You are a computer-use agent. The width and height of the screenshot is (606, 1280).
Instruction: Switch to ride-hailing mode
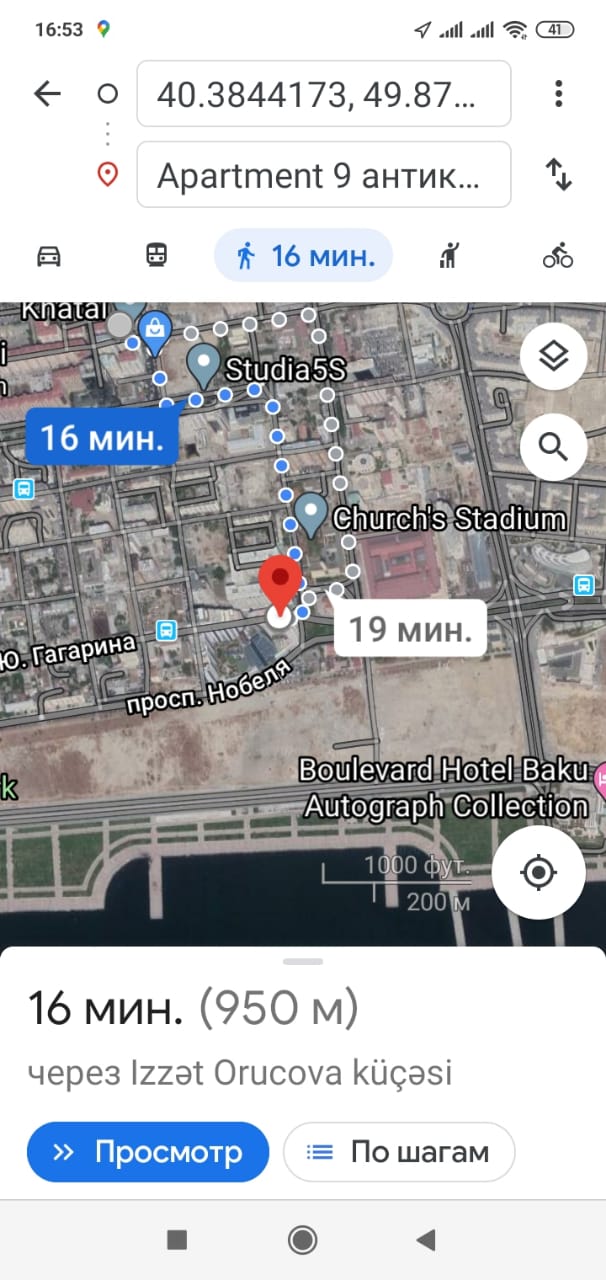tap(449, 256)
